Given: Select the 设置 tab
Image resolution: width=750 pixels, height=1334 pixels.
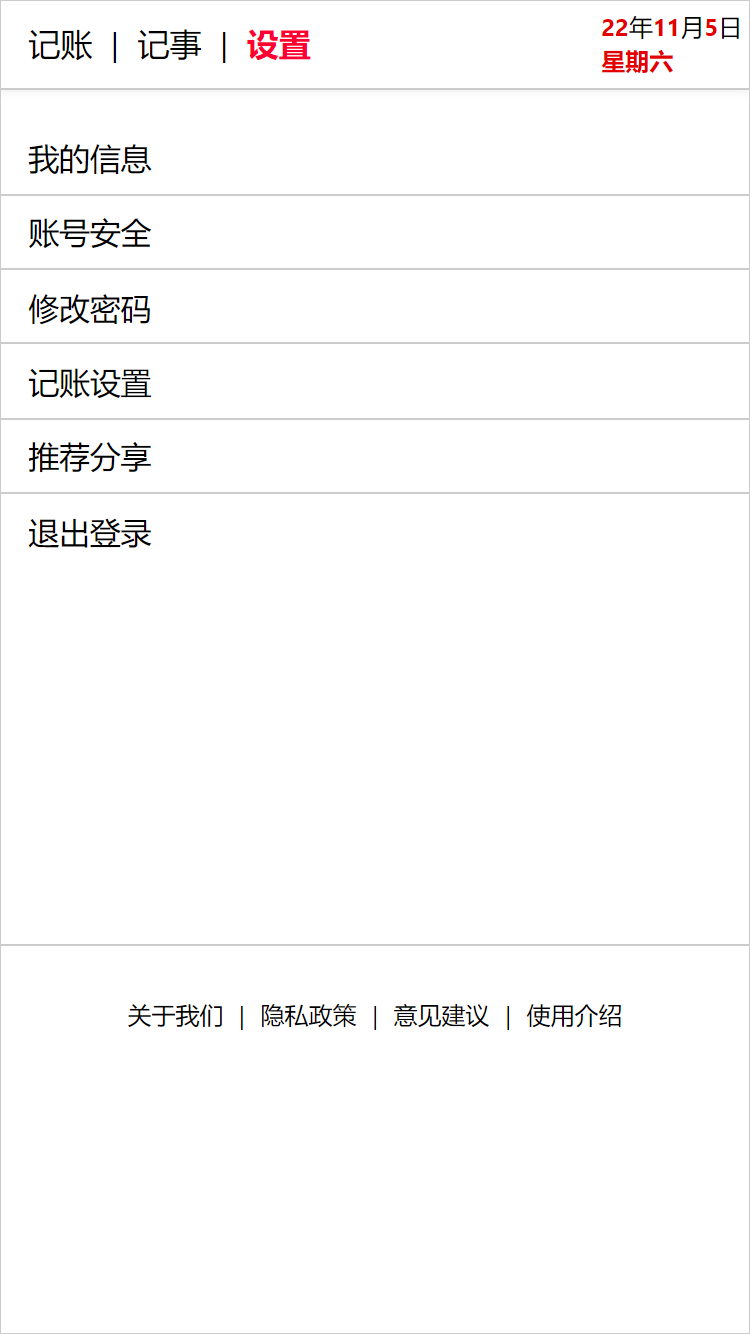Looking at the screenshot, I should [280, 45].
